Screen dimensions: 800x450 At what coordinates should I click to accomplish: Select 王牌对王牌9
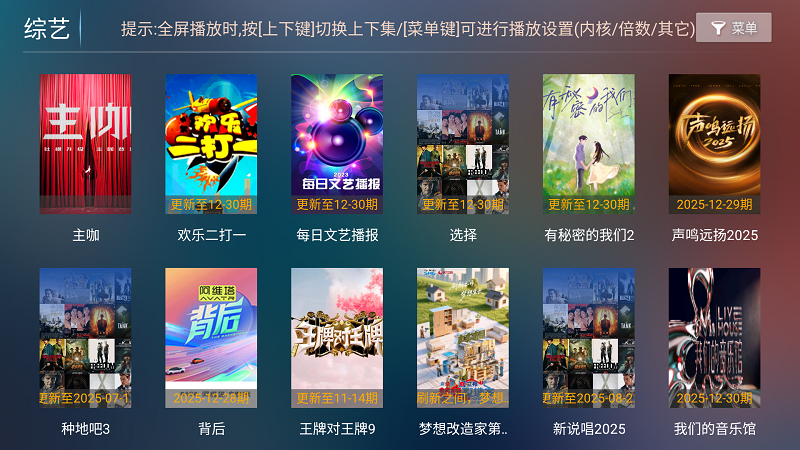[337, 338]
